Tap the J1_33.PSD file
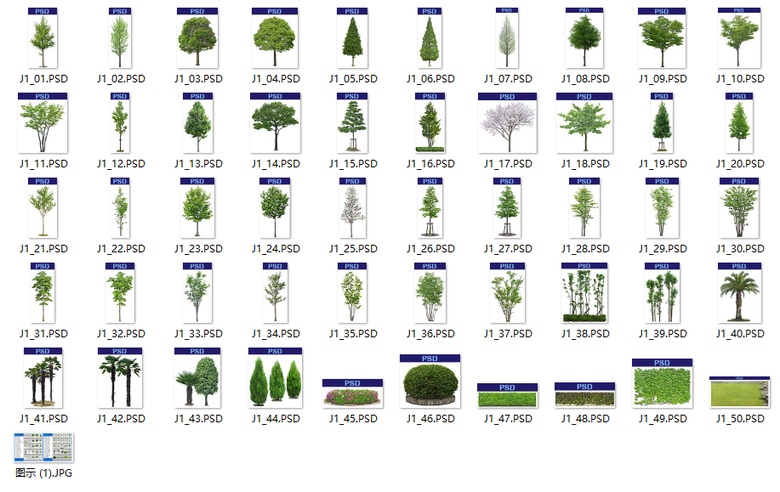 tap(197, 293)
